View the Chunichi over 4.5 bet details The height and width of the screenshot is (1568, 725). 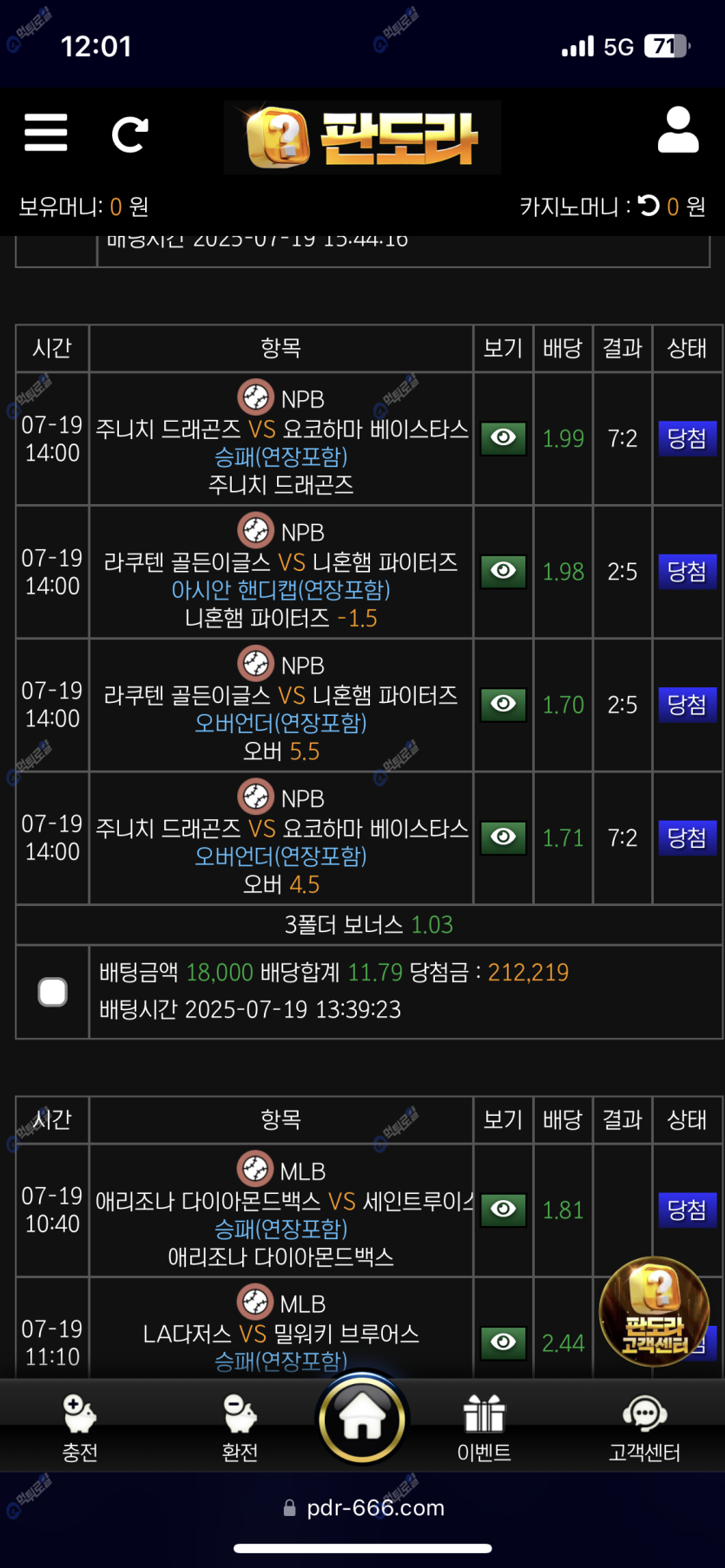(504, 836)
